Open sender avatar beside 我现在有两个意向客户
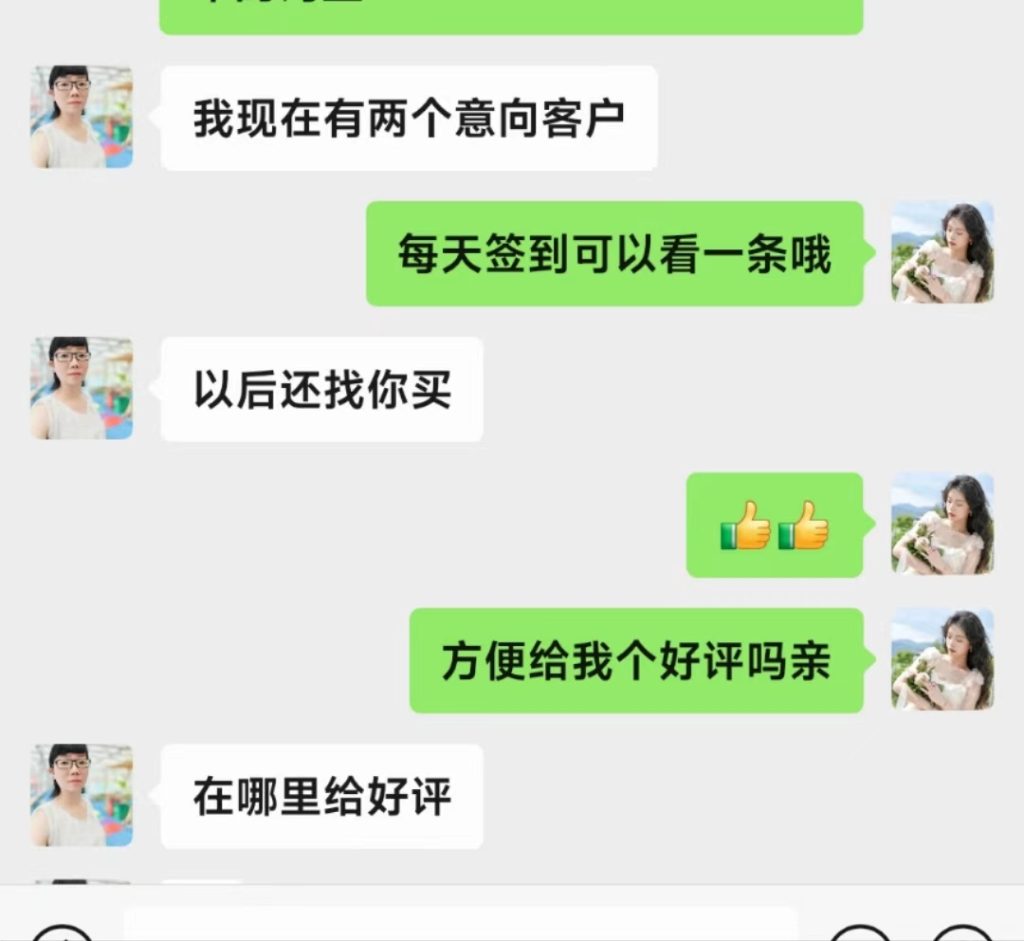 tap(81, 117)
